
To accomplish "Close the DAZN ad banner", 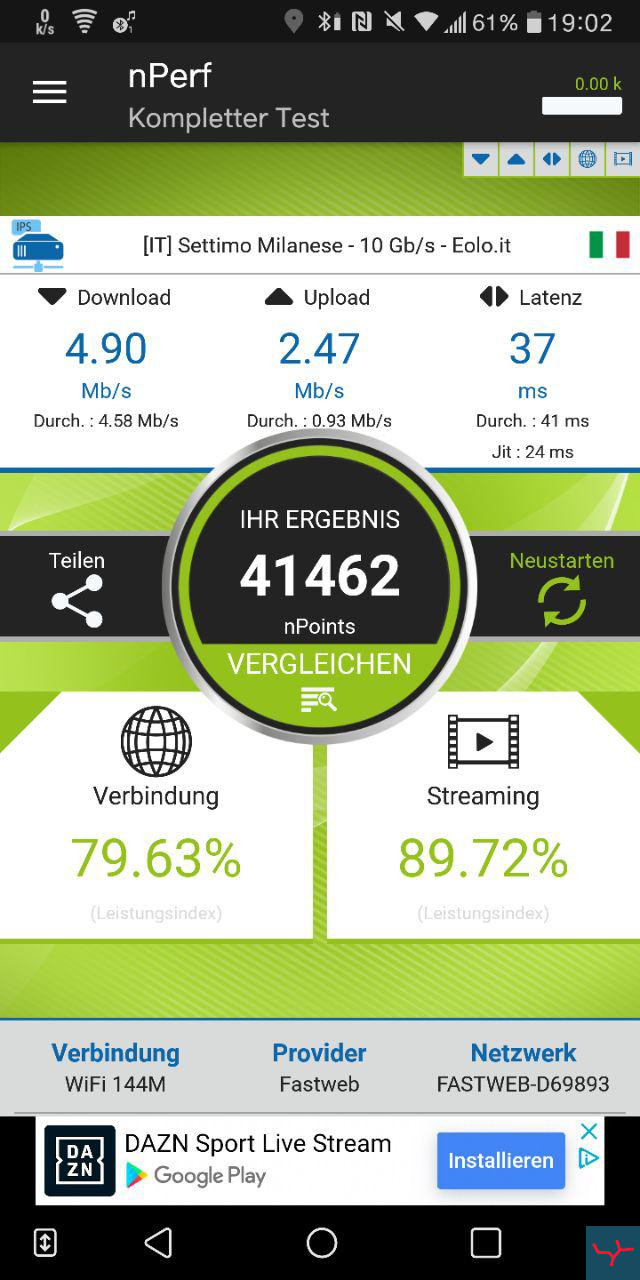I will [x=590, y=1132].
